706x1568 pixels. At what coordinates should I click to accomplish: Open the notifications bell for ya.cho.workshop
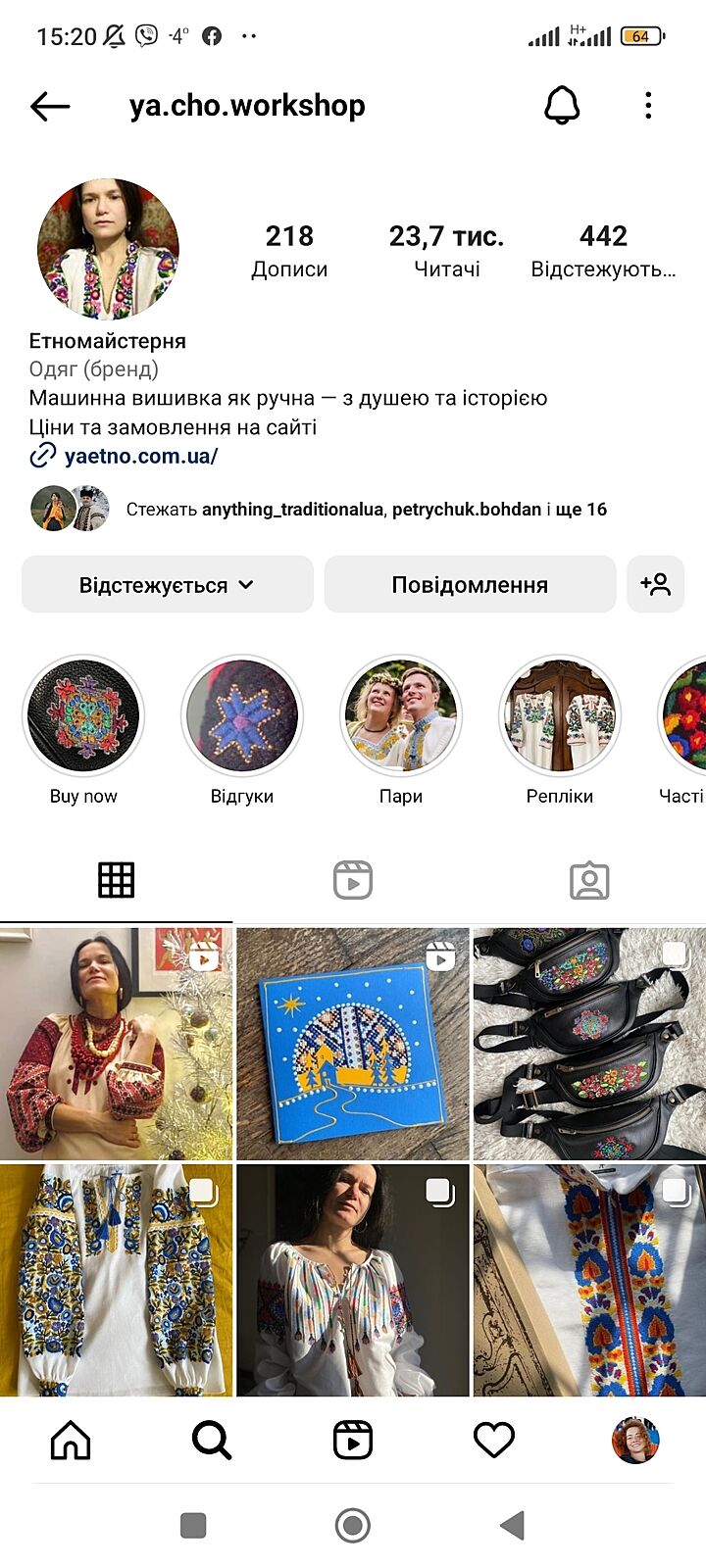[x=562, y=106]
